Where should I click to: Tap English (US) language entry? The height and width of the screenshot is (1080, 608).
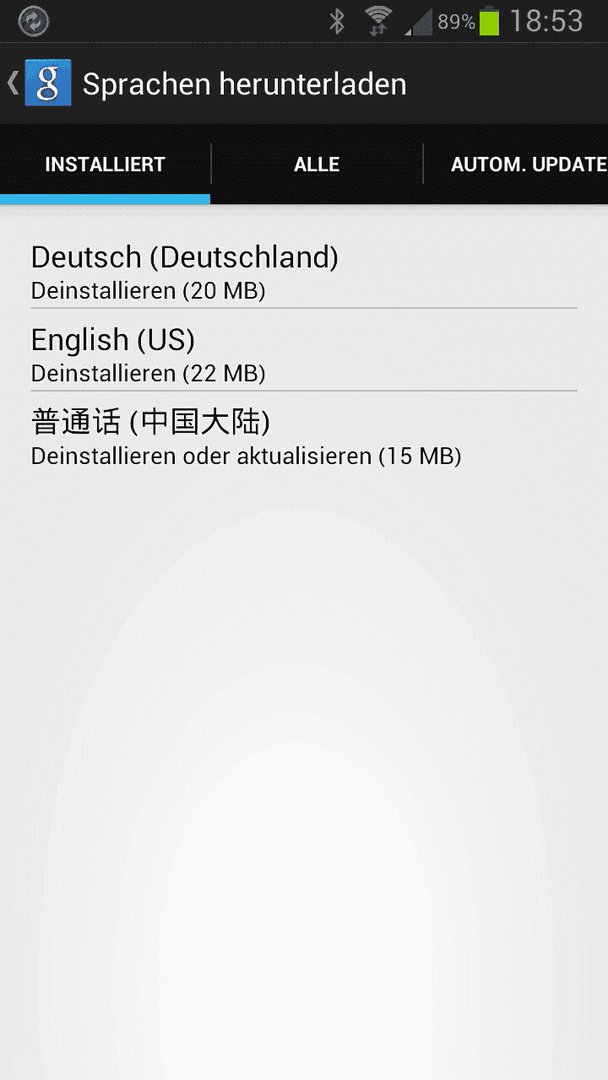tap(304, 353)
